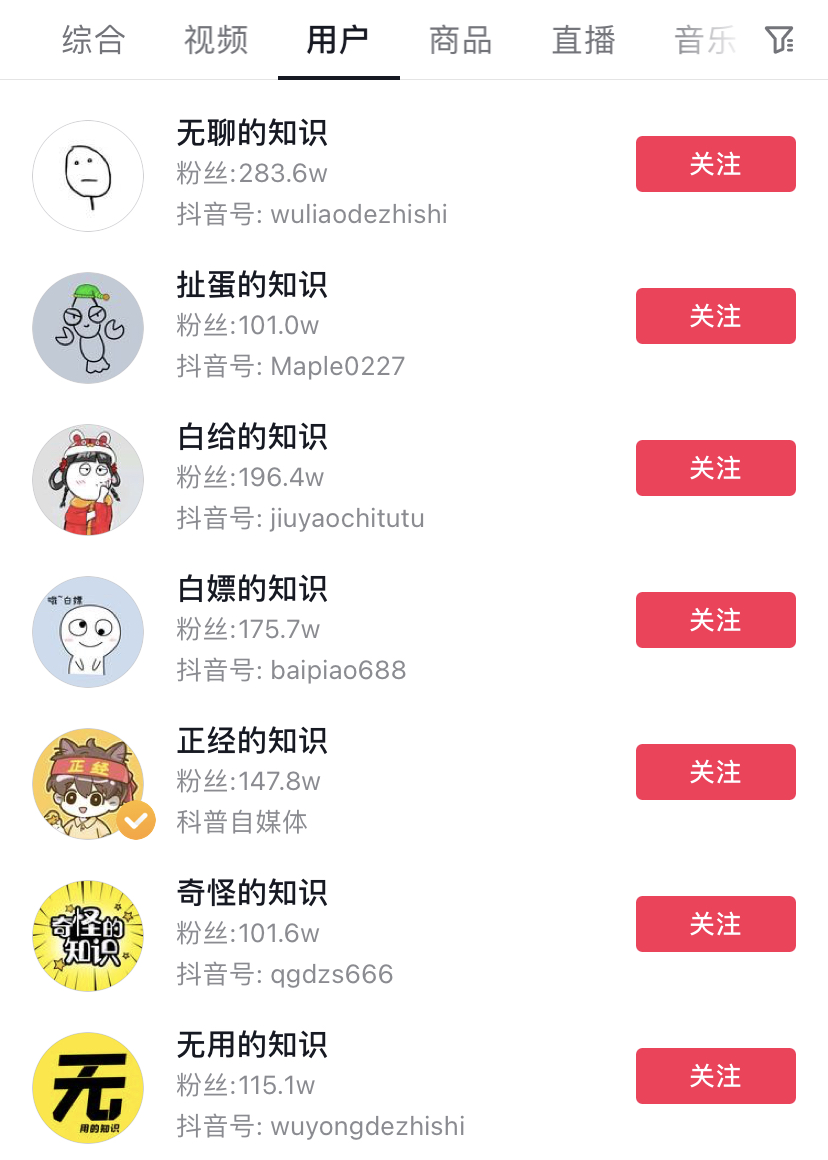The width and height of the screenshot is (828, 1160).
Task: Click 无用的知识's yellow 无 avatar
Action: pyautogui.click(x=88, y=1088)
